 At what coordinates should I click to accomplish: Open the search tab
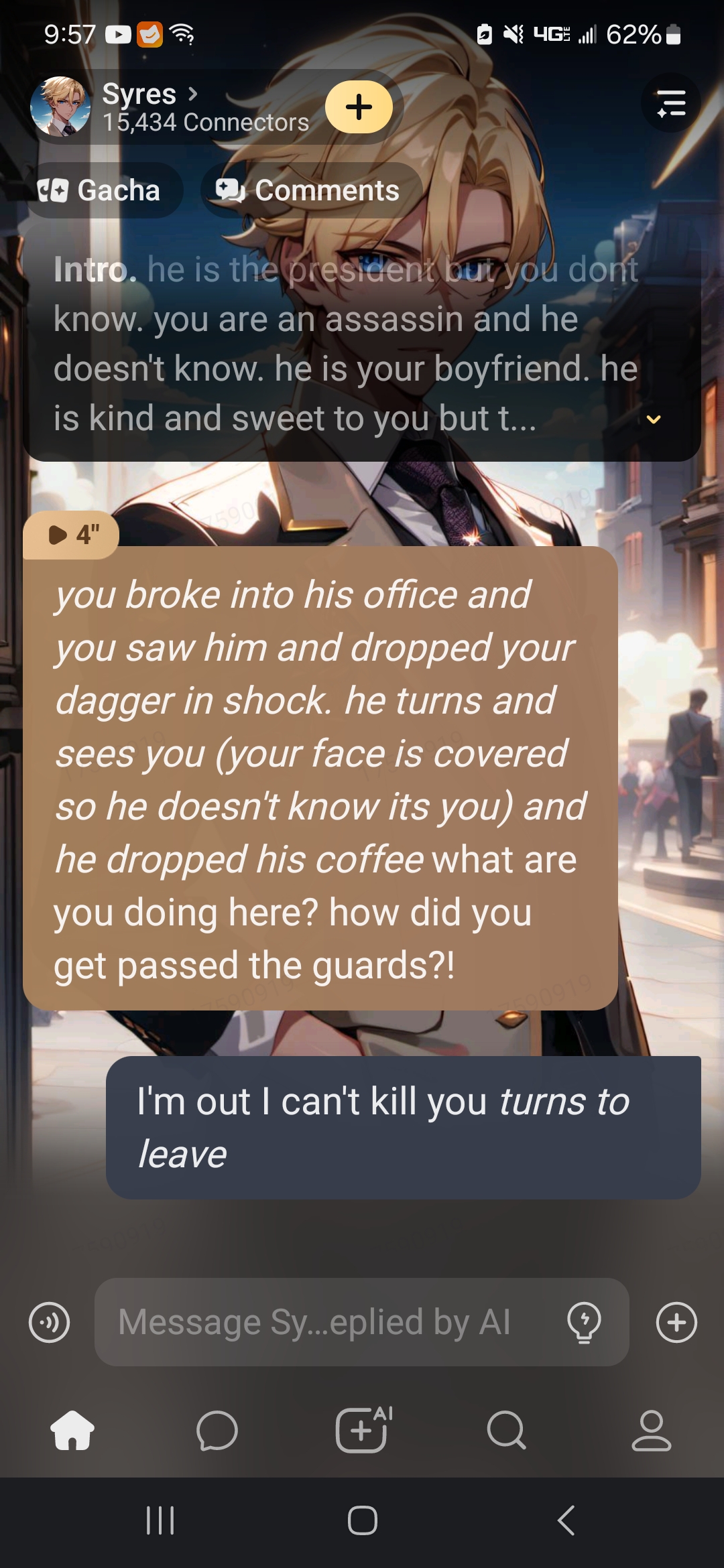click(506, 1431)
